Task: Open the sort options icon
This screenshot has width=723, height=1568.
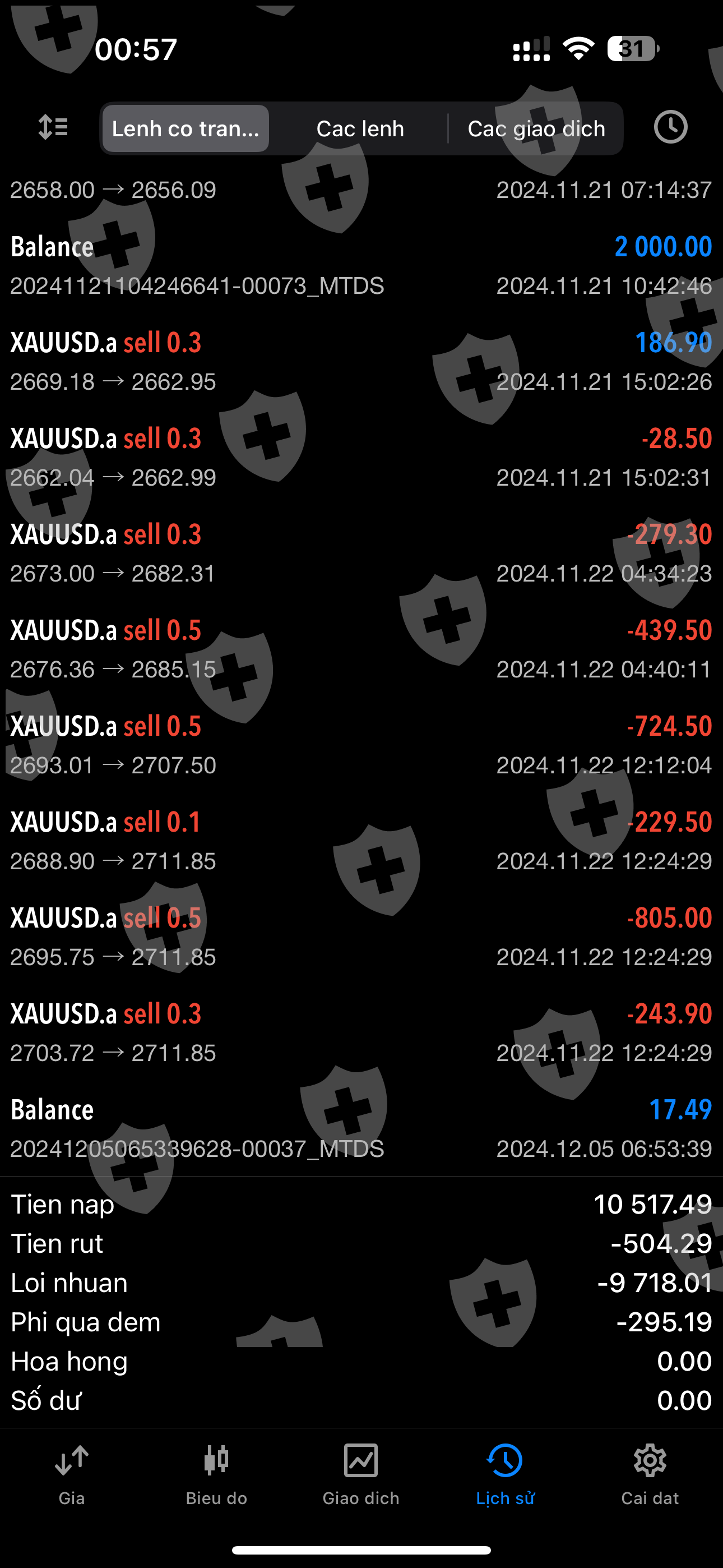Action: [x=53, y=128]
